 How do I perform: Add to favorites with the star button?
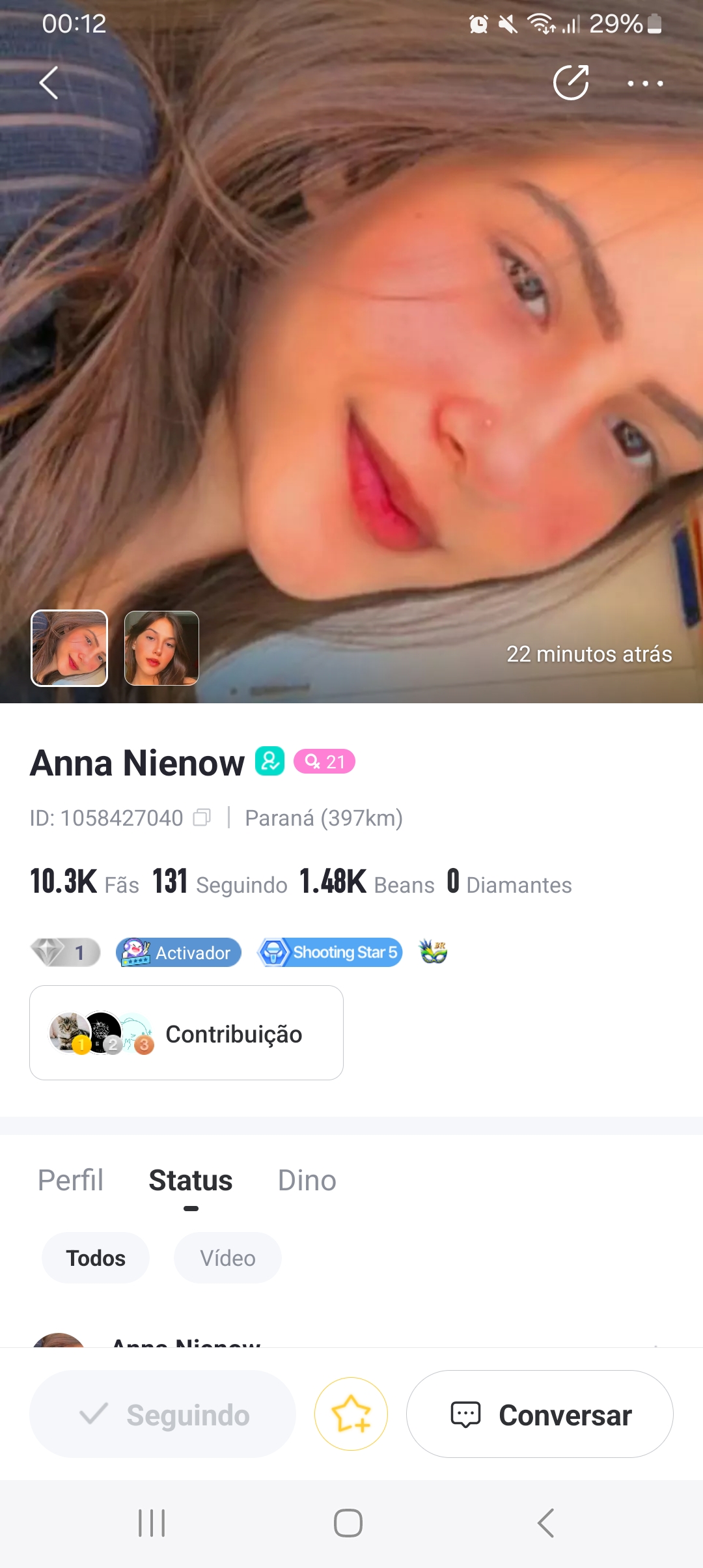click(351, 1414)
